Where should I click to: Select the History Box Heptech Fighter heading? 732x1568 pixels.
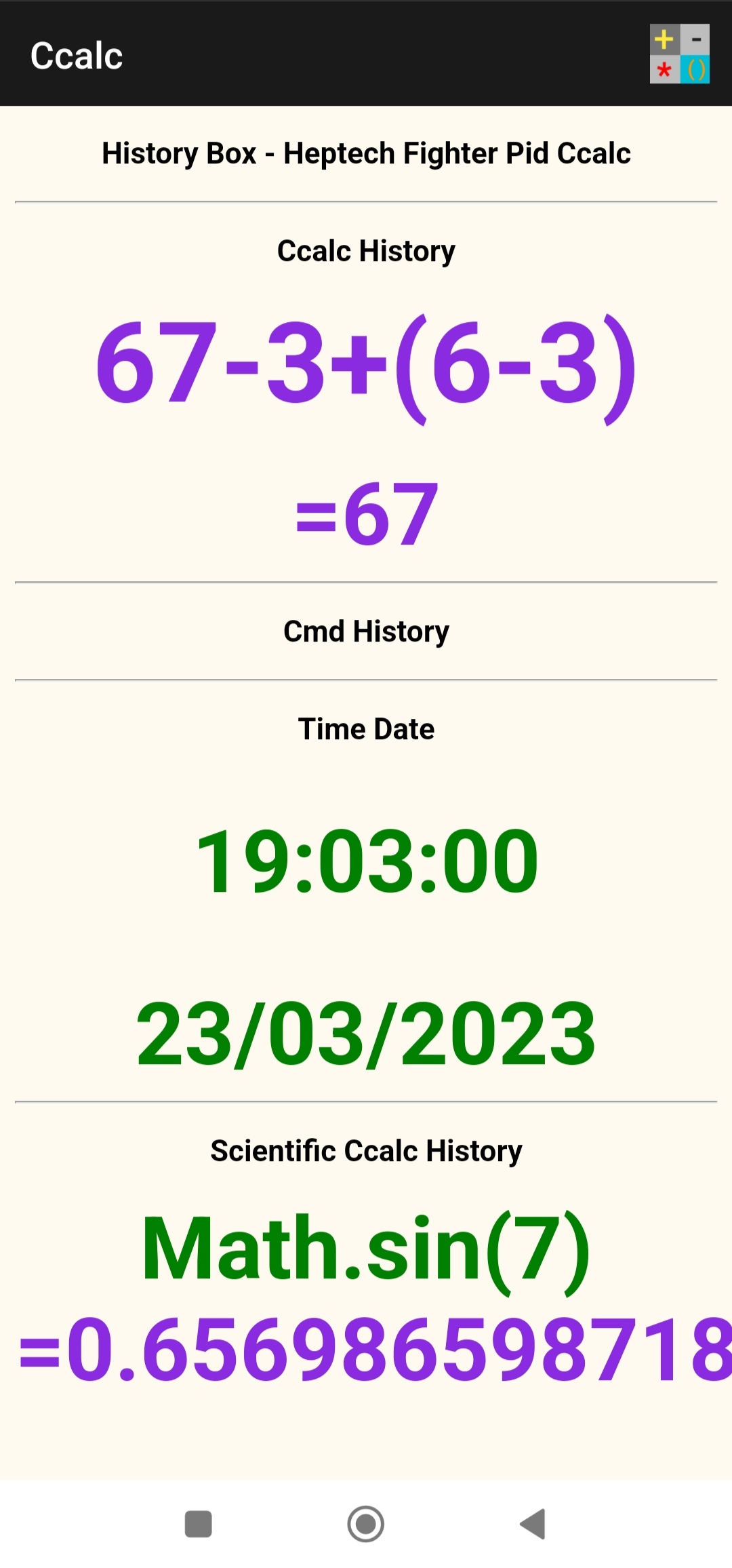(366, 153)
